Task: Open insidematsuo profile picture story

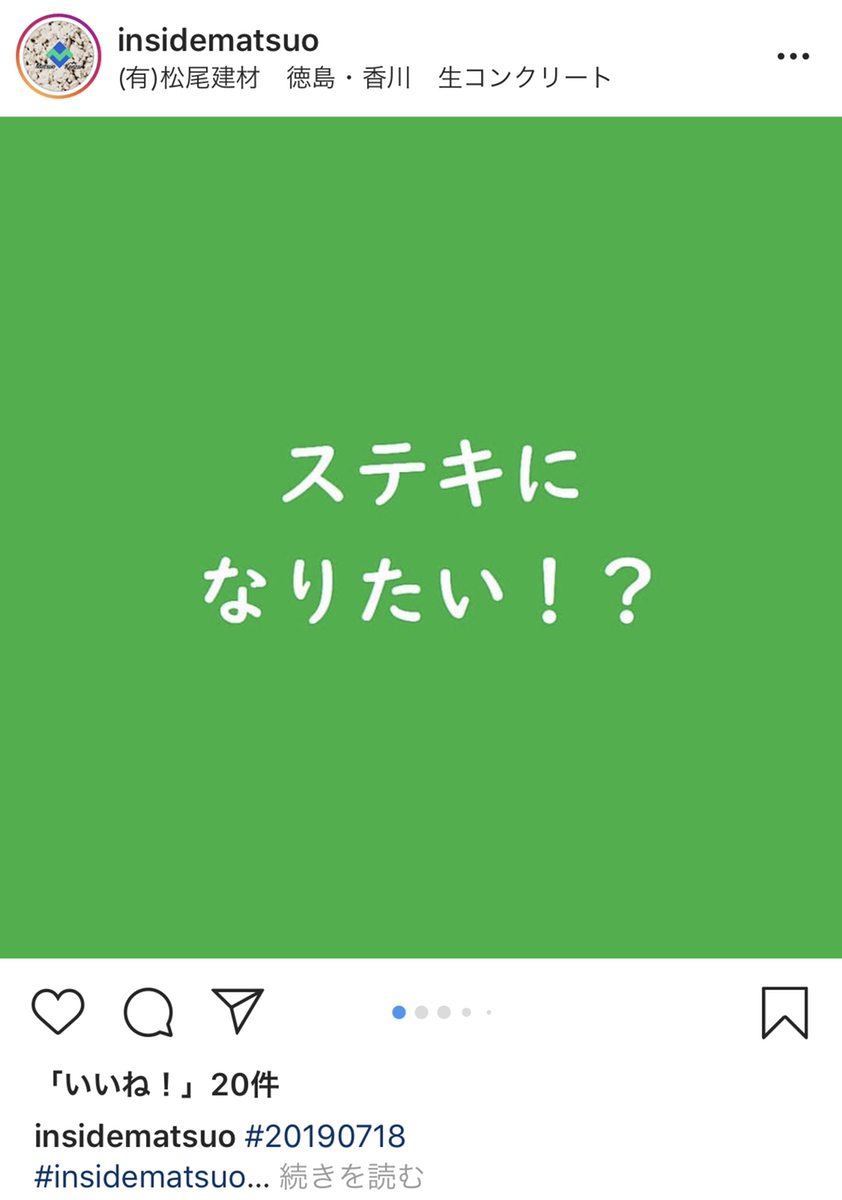Action: [59, 57]
